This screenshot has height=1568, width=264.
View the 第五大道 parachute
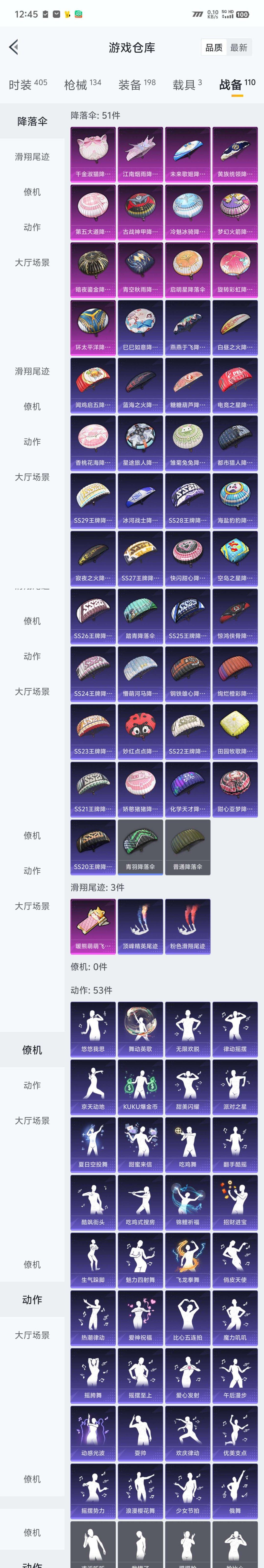[x=93, y=212]
